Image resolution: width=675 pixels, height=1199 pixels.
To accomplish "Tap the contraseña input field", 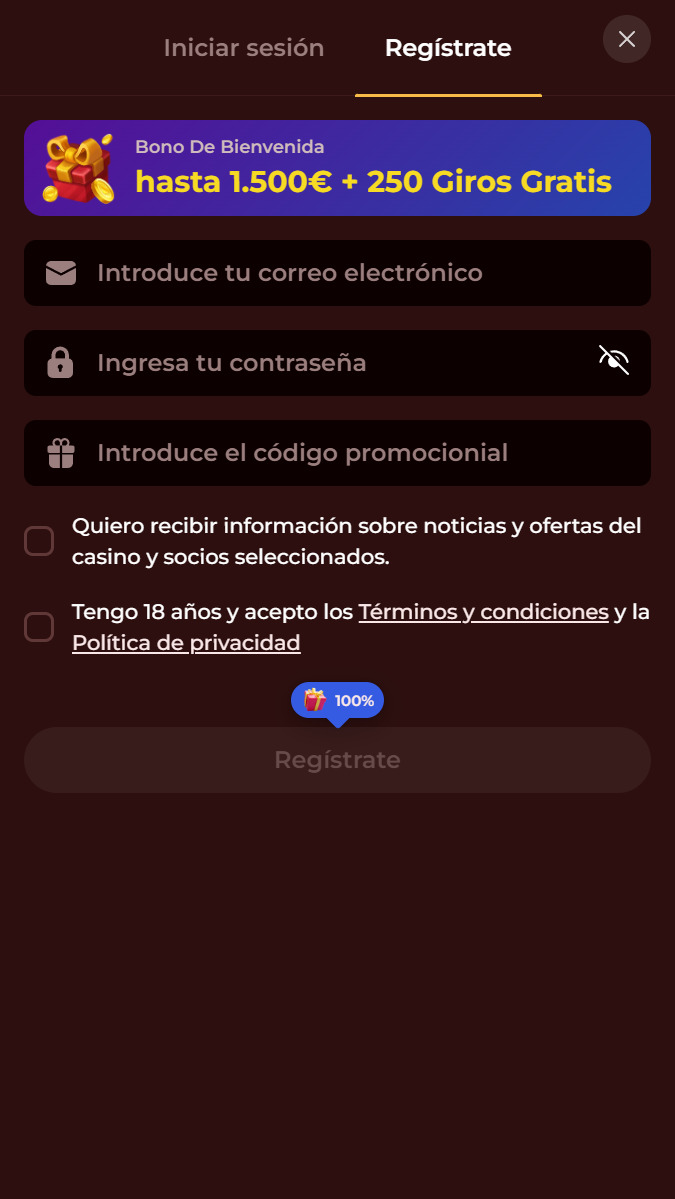I will point(337,362).
